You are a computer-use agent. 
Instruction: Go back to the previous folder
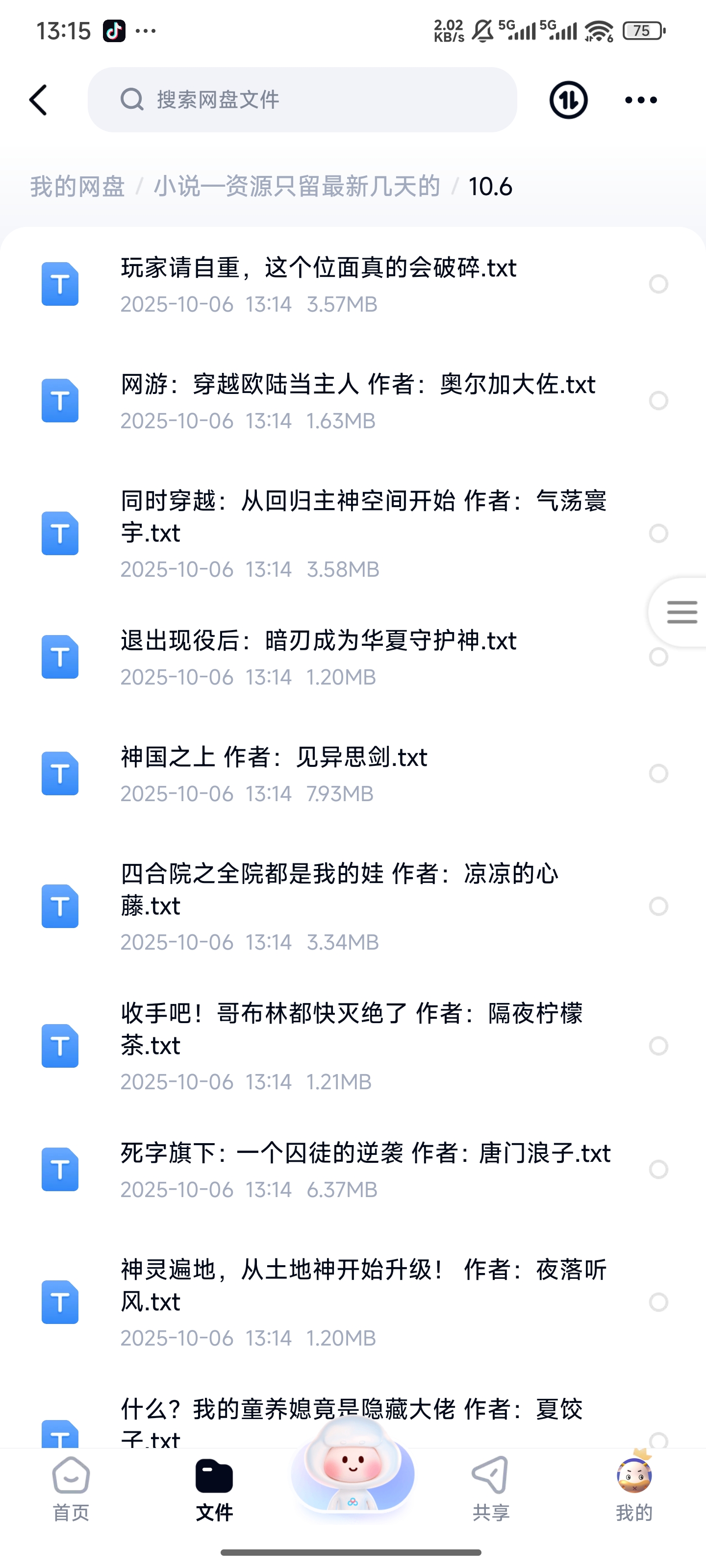pyautogui.click(x=38, y=100)
